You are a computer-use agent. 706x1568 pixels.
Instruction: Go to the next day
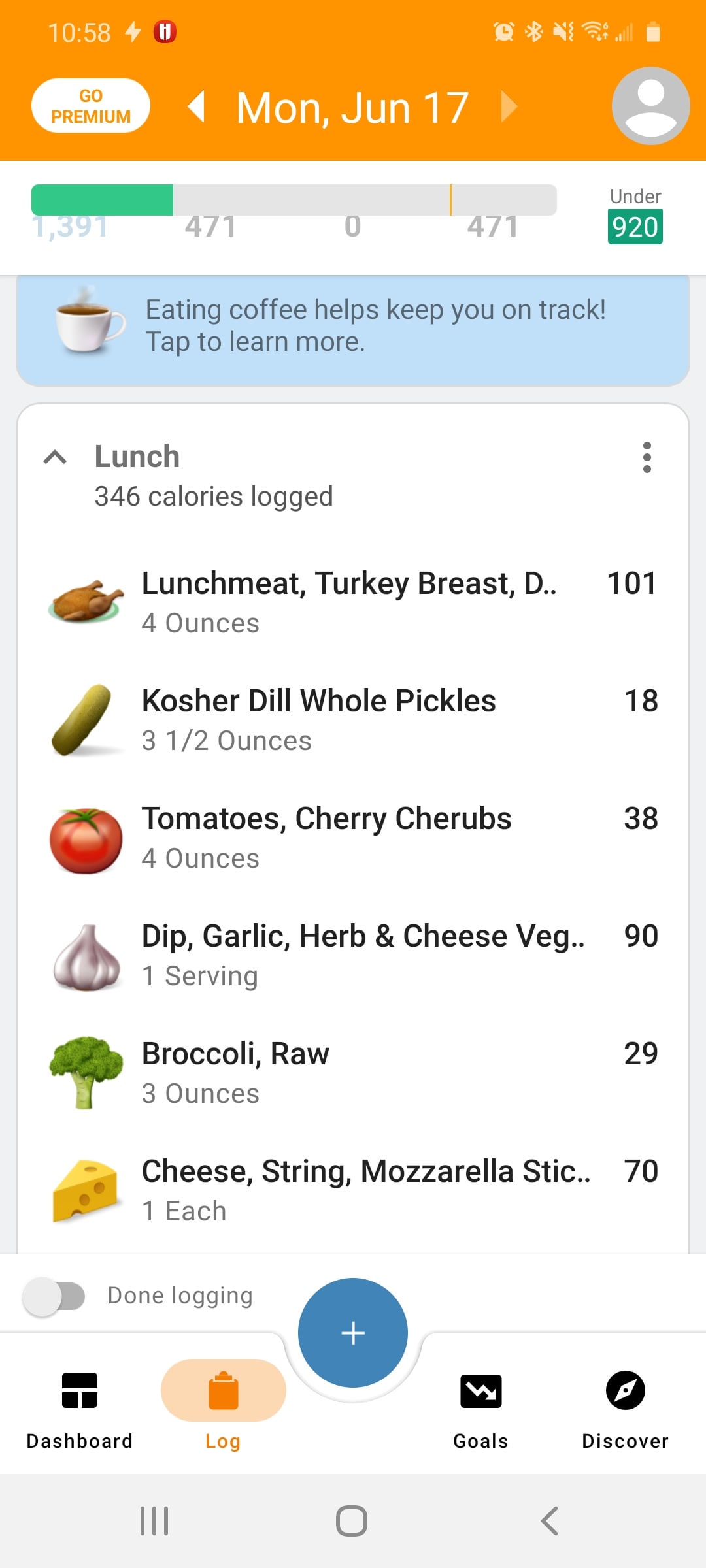[509, 106]
